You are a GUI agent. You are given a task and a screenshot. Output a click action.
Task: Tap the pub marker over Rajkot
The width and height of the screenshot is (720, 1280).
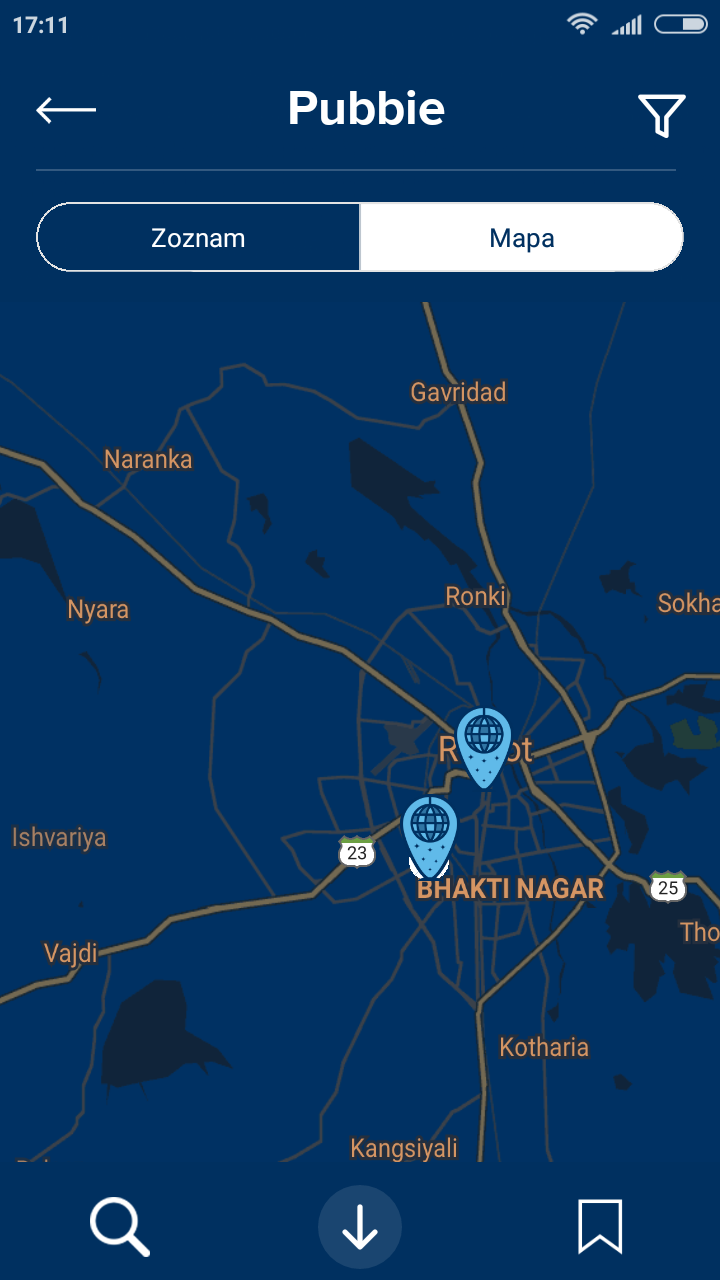pyautogui.click(x=484, y=742)
